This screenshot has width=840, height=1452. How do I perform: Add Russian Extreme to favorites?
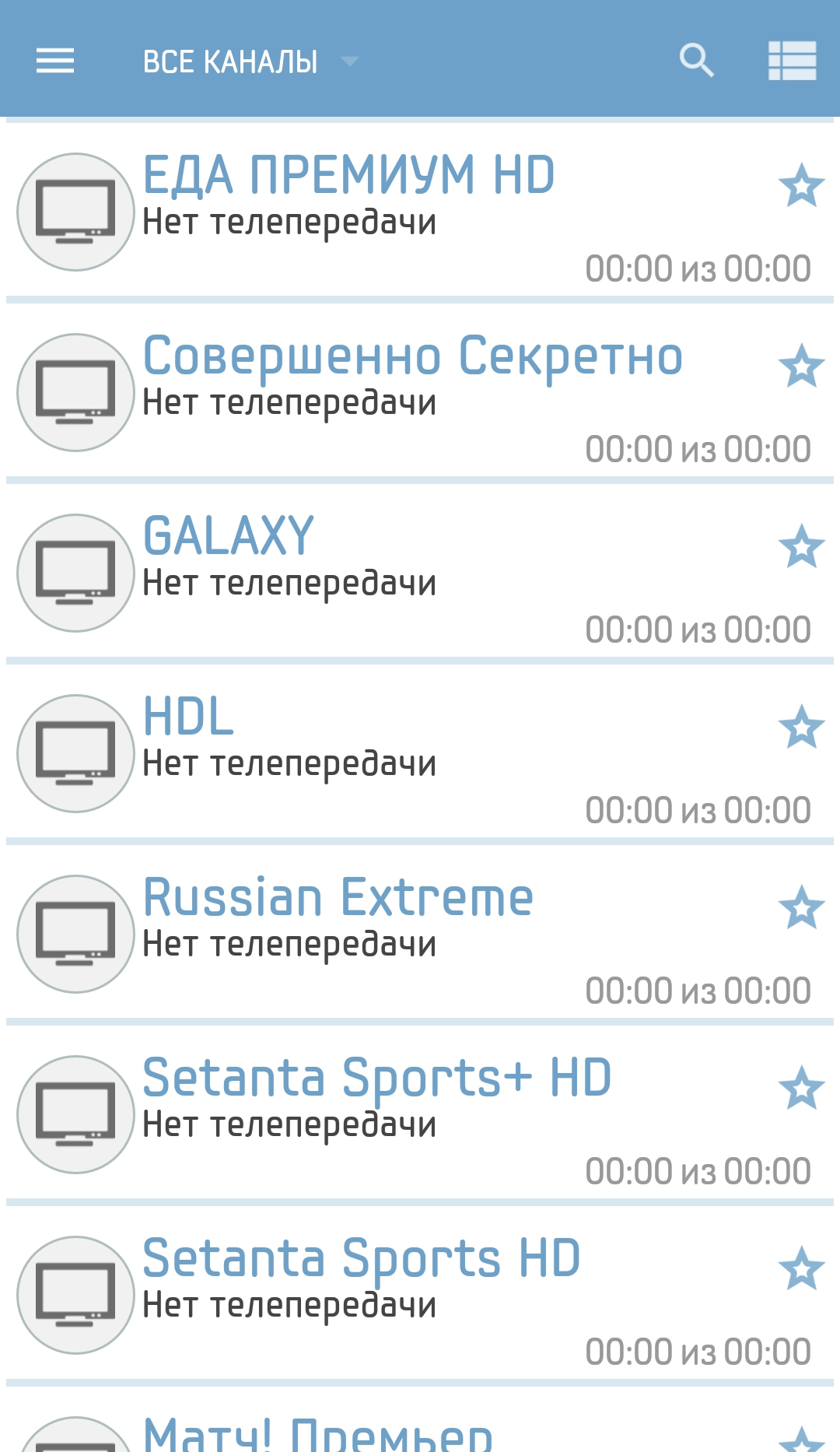point(801,908)
